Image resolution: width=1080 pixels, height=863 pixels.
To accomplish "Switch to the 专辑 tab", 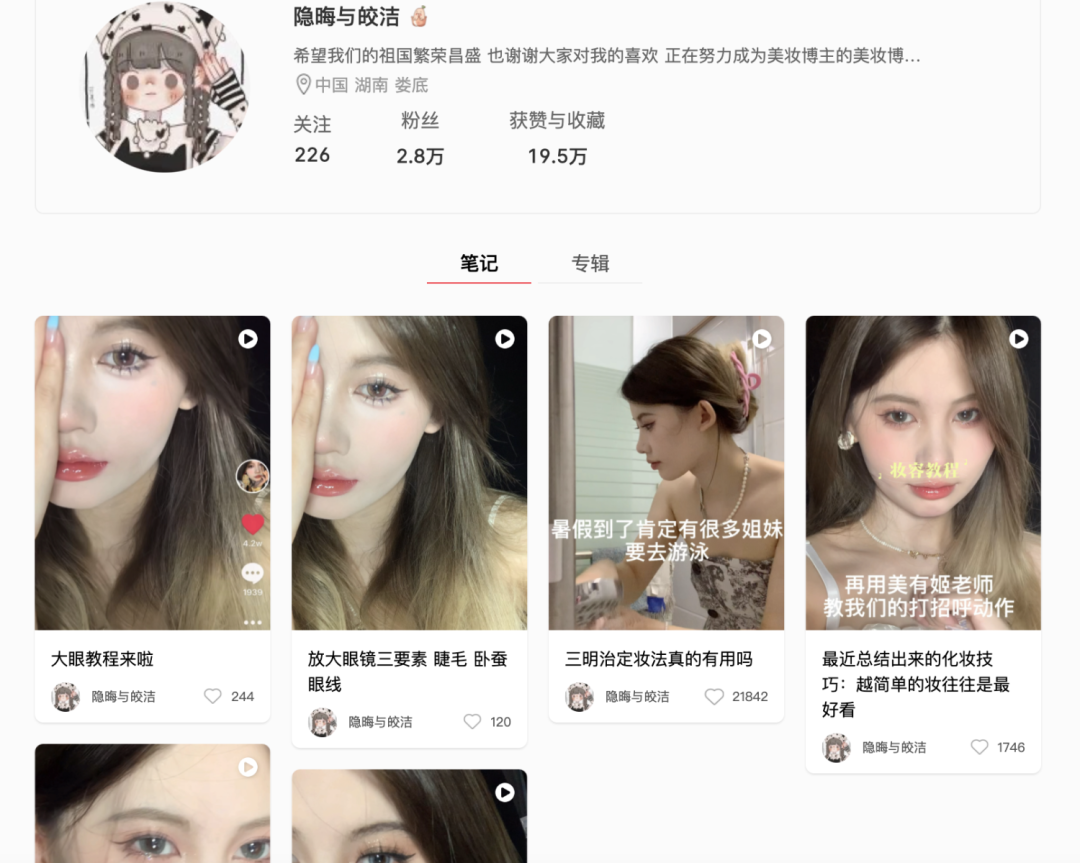I will (590, 264).
